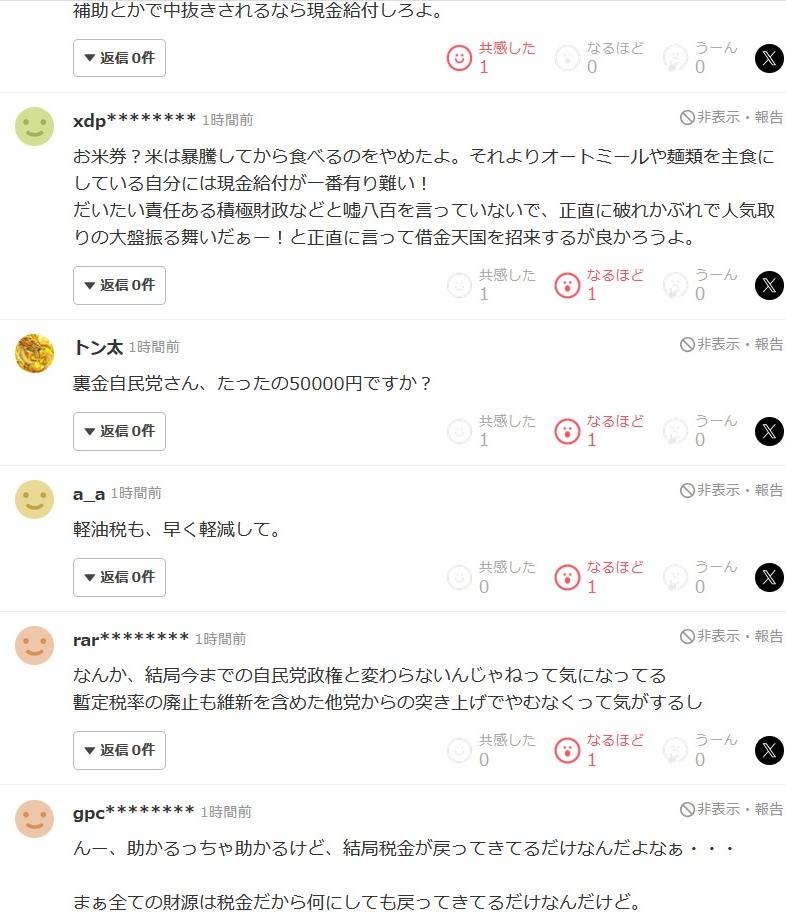Expand replies under a_a's comment

119,577
